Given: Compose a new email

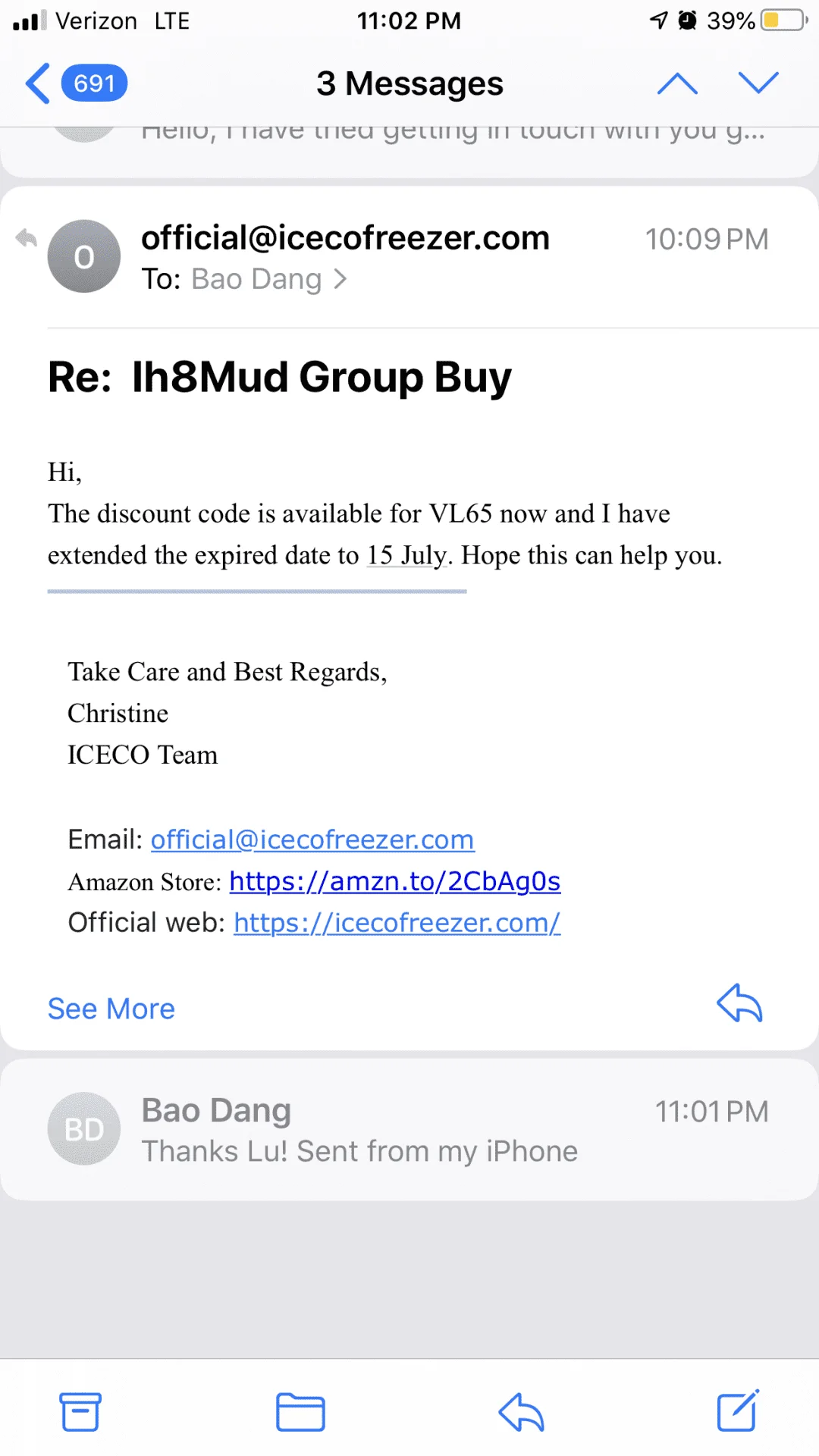Looking at the screenshot, I should coord(738,1410).
